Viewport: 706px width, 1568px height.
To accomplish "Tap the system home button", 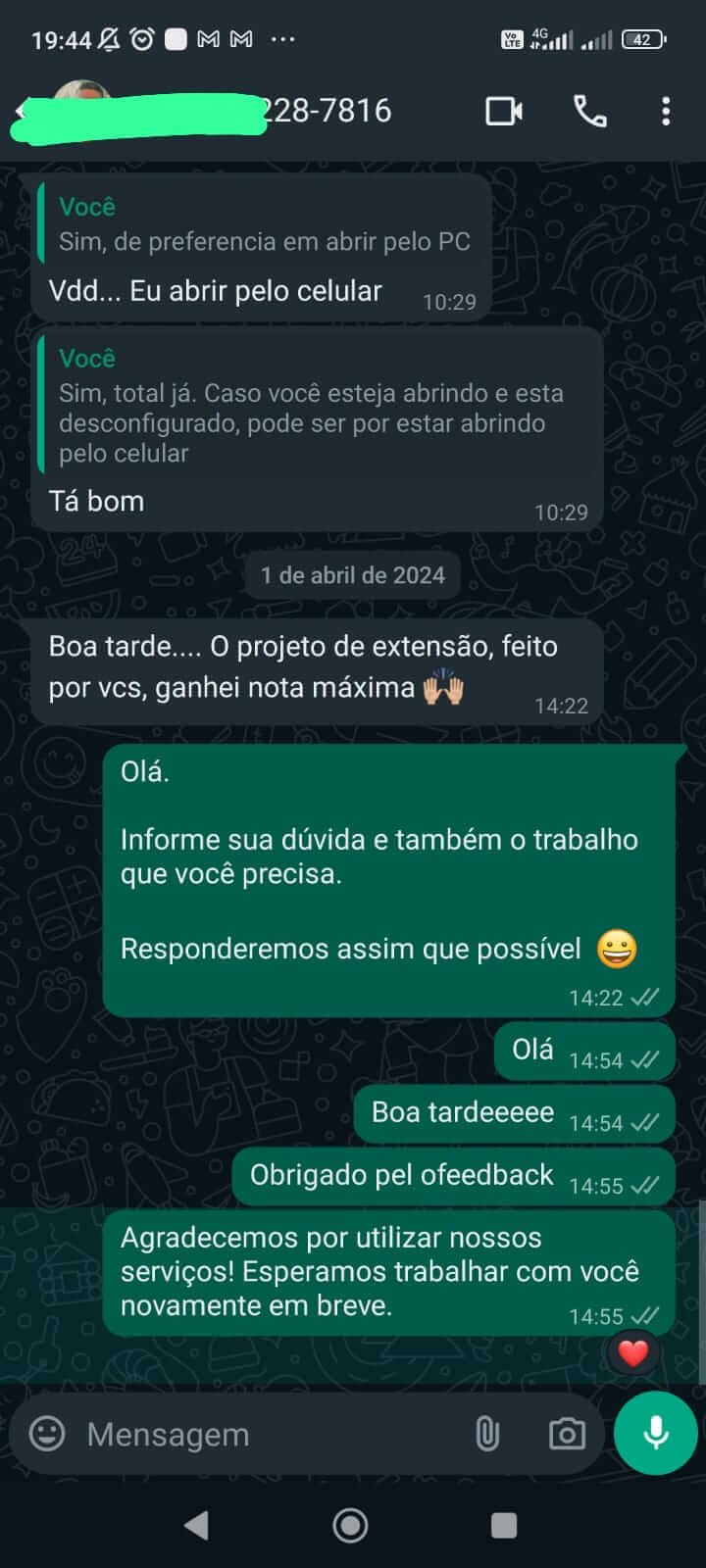I will click(x=350, y=1525).
